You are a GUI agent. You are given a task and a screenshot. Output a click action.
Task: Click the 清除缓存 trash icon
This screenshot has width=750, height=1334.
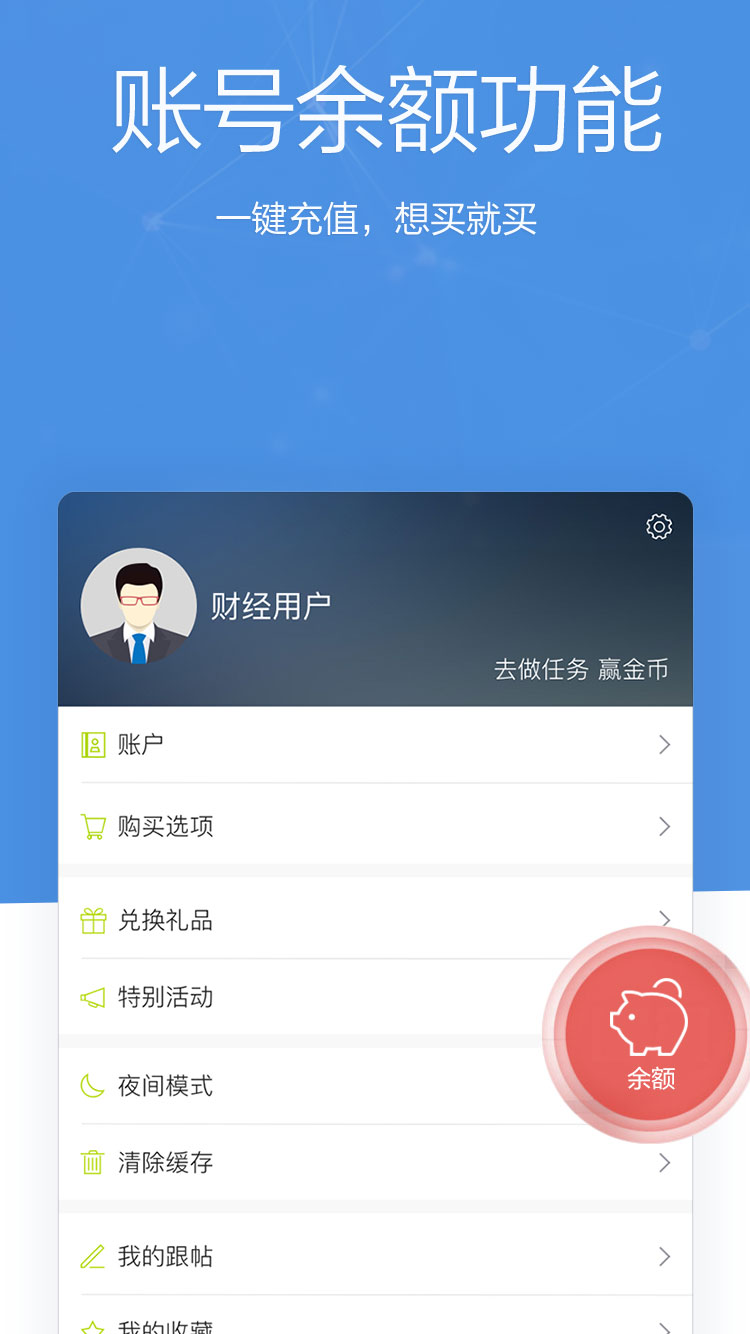[93, 1163]
